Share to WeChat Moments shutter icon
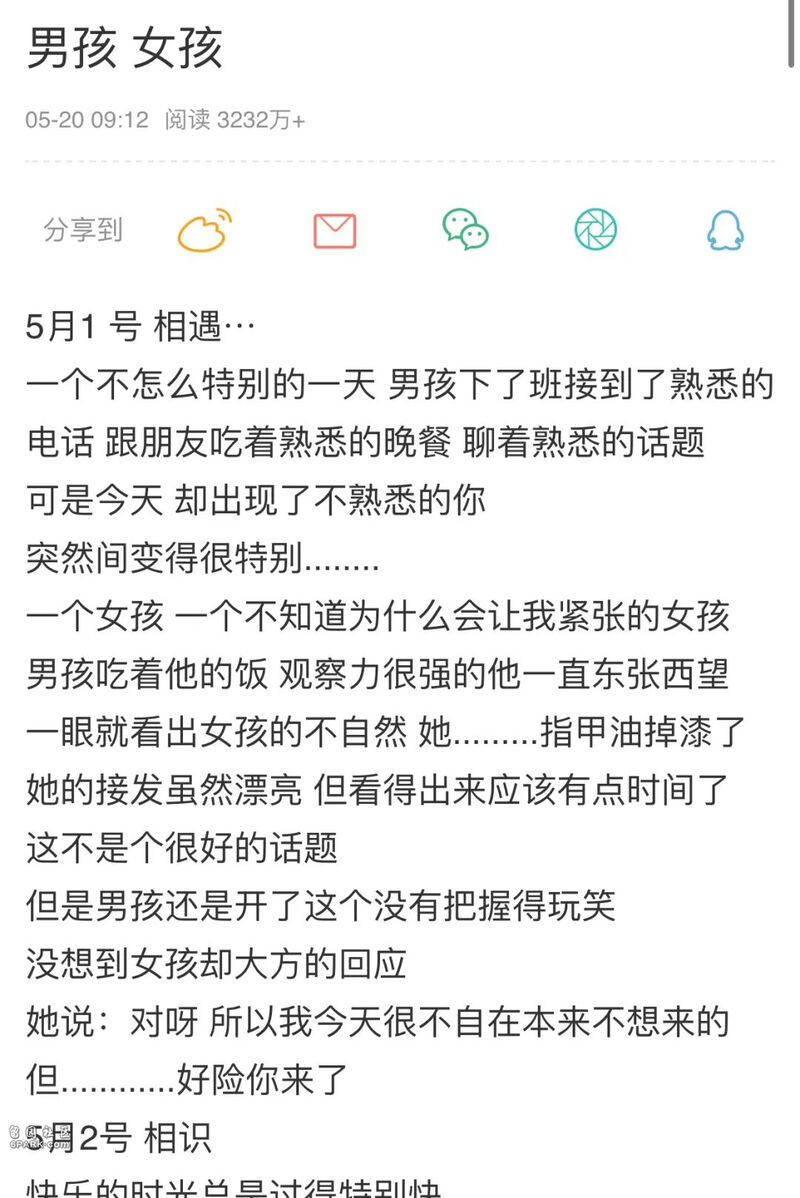800x1198 pixels. [x=595, y=231]
